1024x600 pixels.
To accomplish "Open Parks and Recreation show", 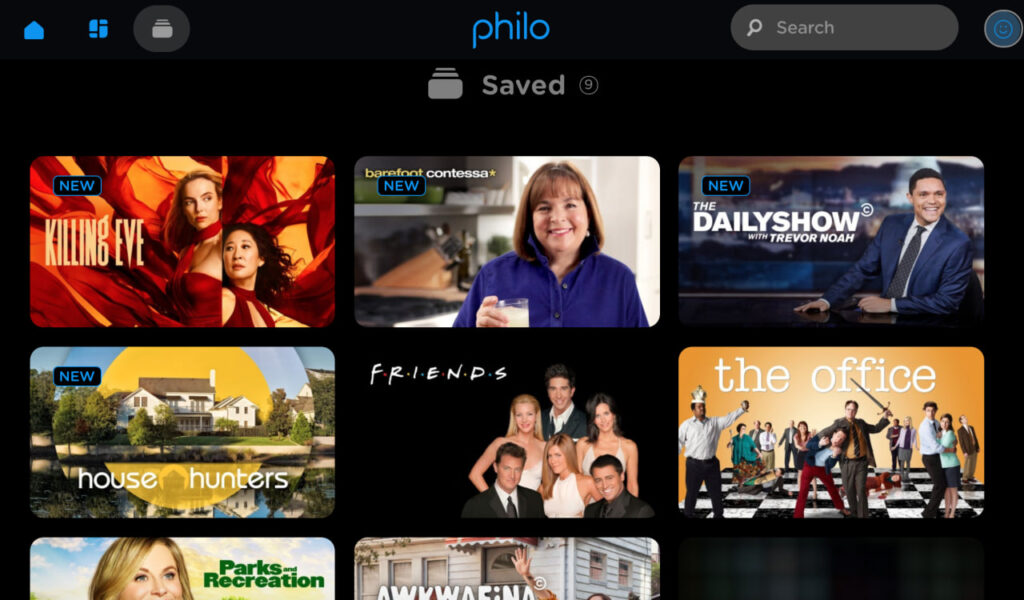I will click(x=182, y=569).
